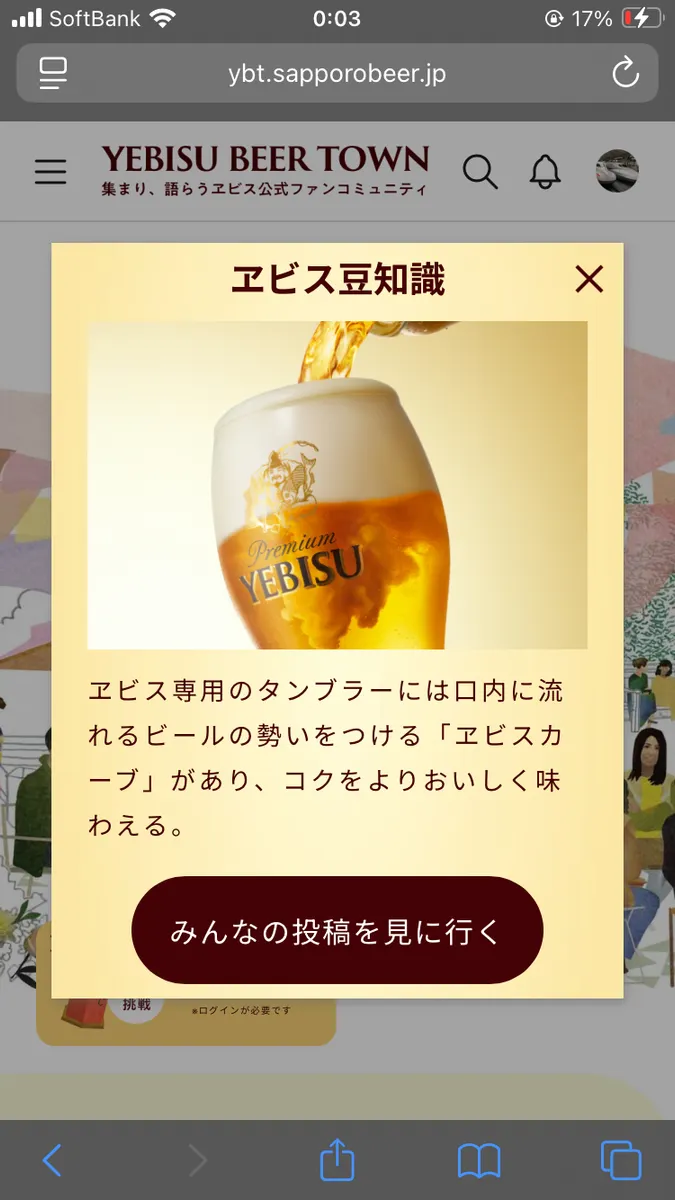Close the ヱビス豆知識 popup
This screenshot has width=675, height=1200.
coord(589,280)
